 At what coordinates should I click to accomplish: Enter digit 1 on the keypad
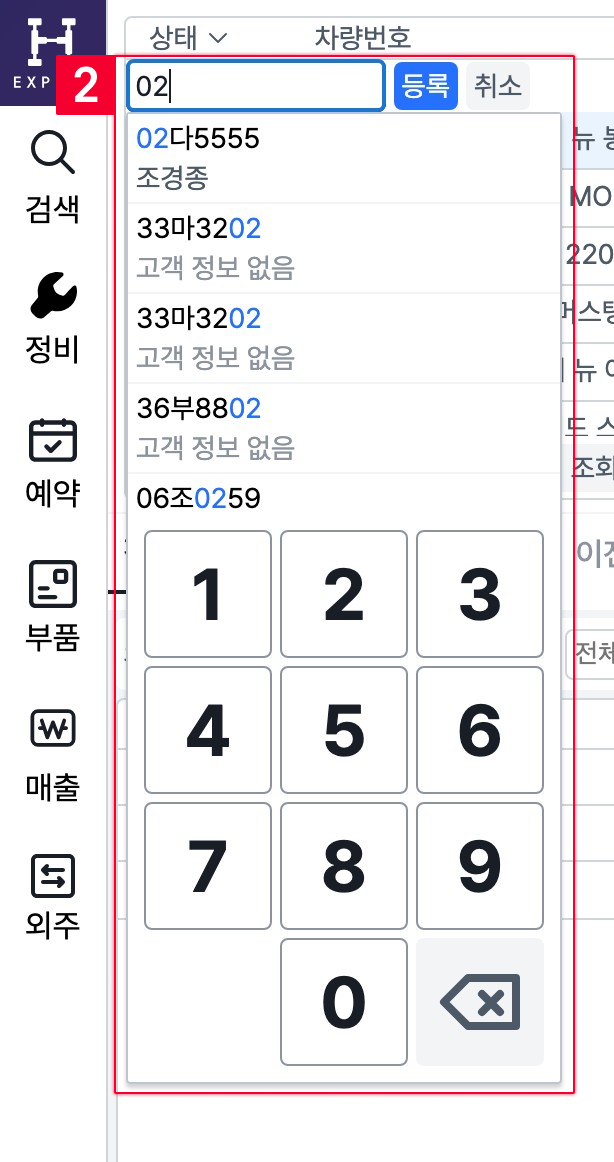tap(208, 594)
